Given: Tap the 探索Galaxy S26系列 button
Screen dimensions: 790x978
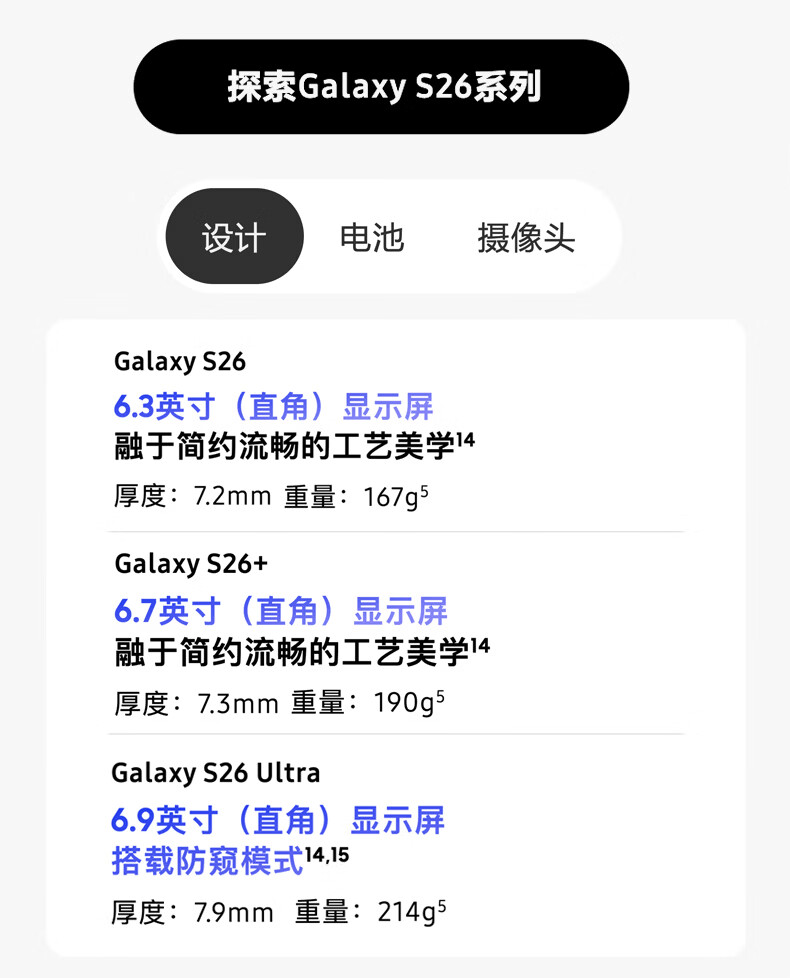Looking at the screenshot, I should point(381,86).
